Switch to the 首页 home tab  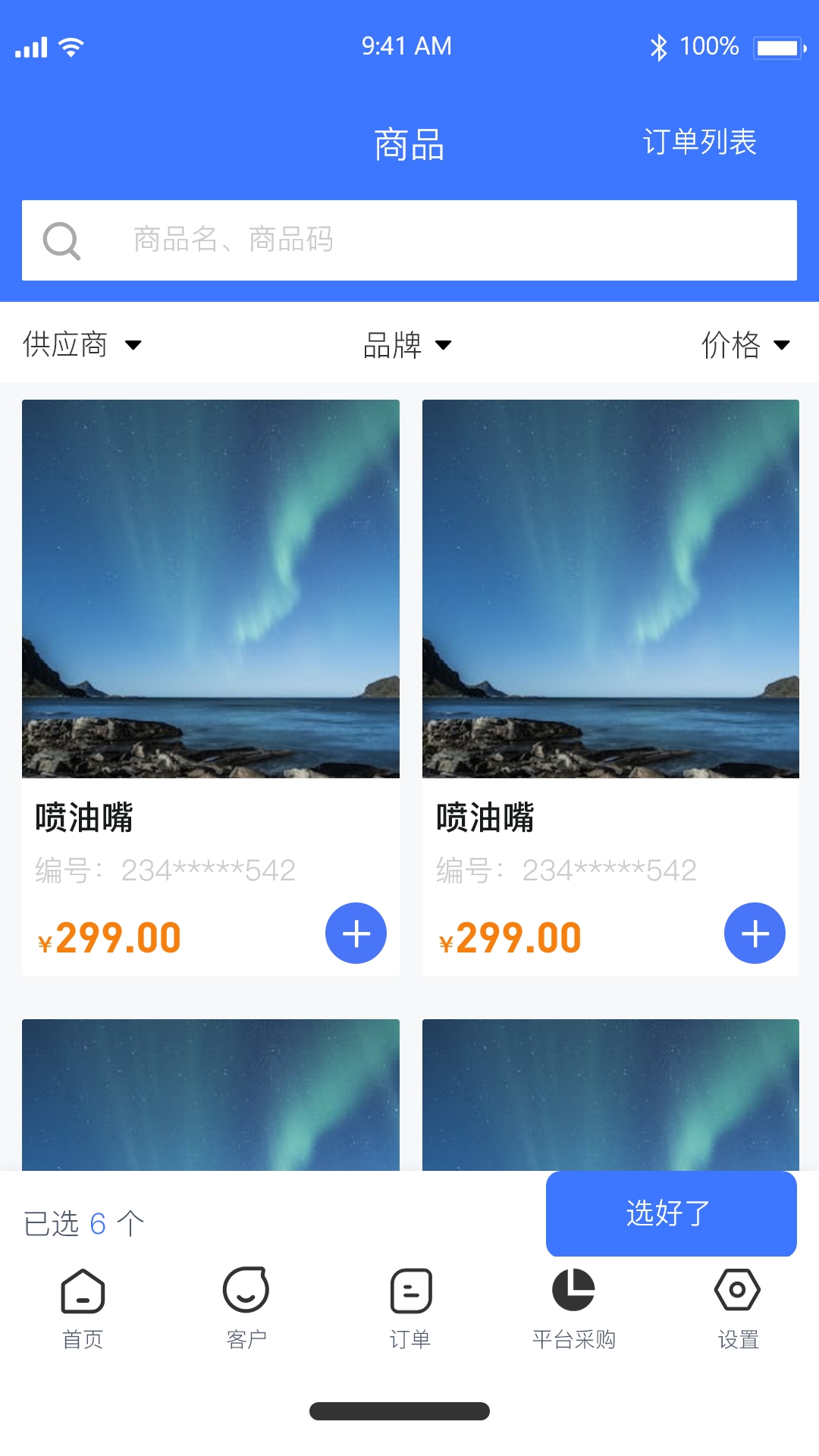[83, 1307]
